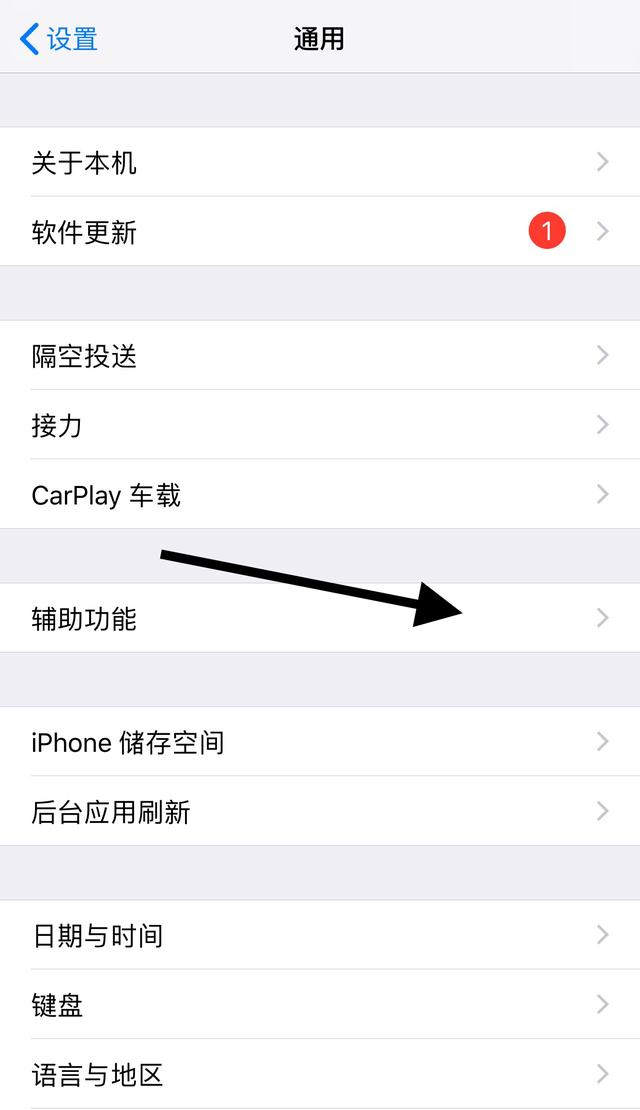Open 辅助功能 settings
The width and height of the screenshot is (640, 1110).
coord(320,618)
